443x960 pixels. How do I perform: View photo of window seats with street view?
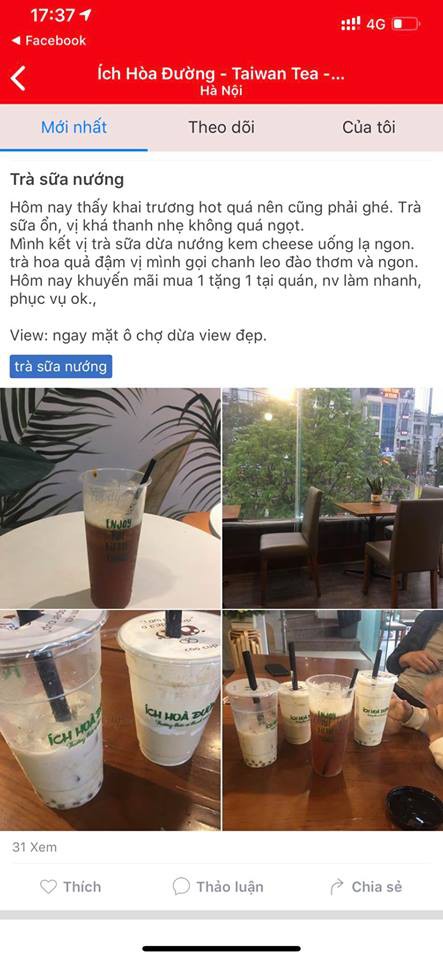333,498
